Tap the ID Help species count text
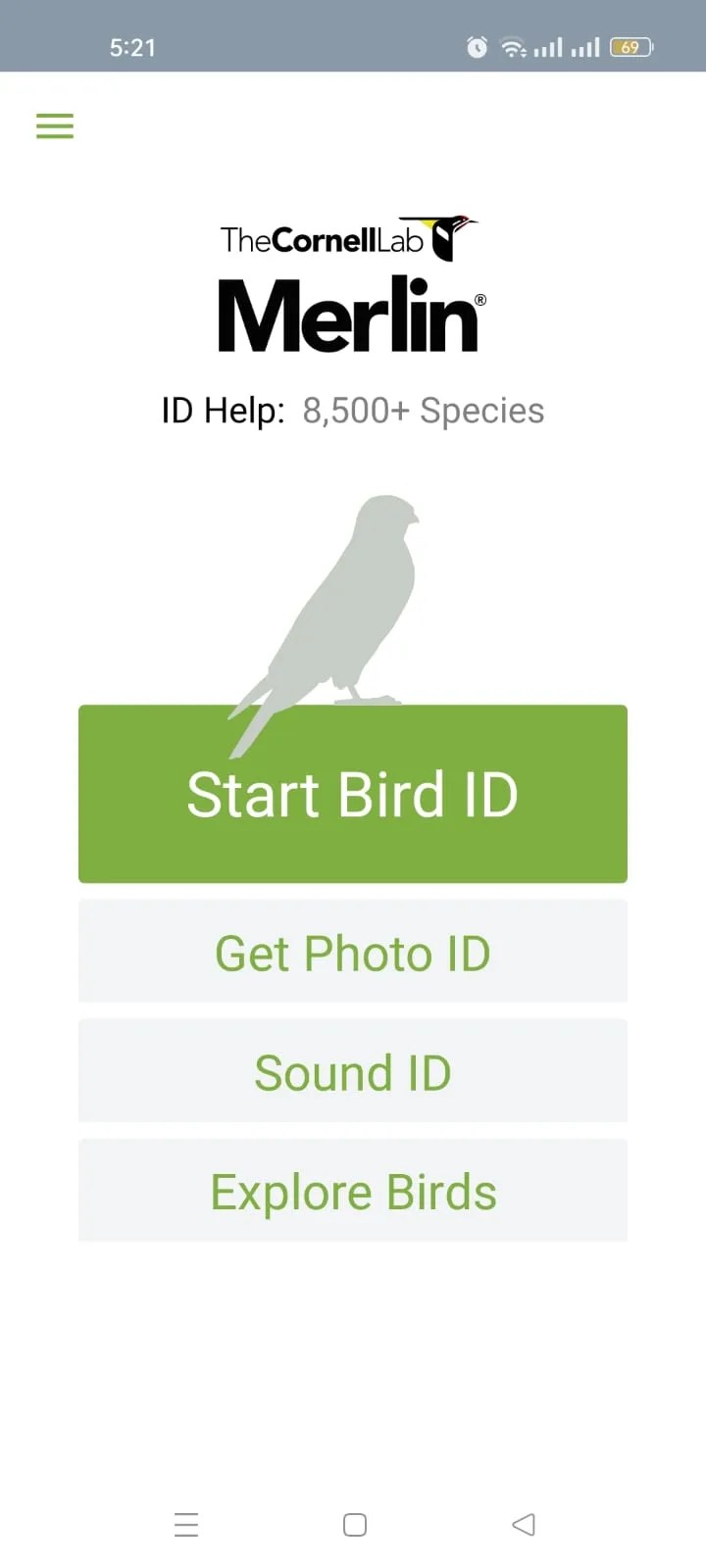Image resolution: width=706 pixels, height=1568 pixels. pyautogui.click(x=353, y=411)
